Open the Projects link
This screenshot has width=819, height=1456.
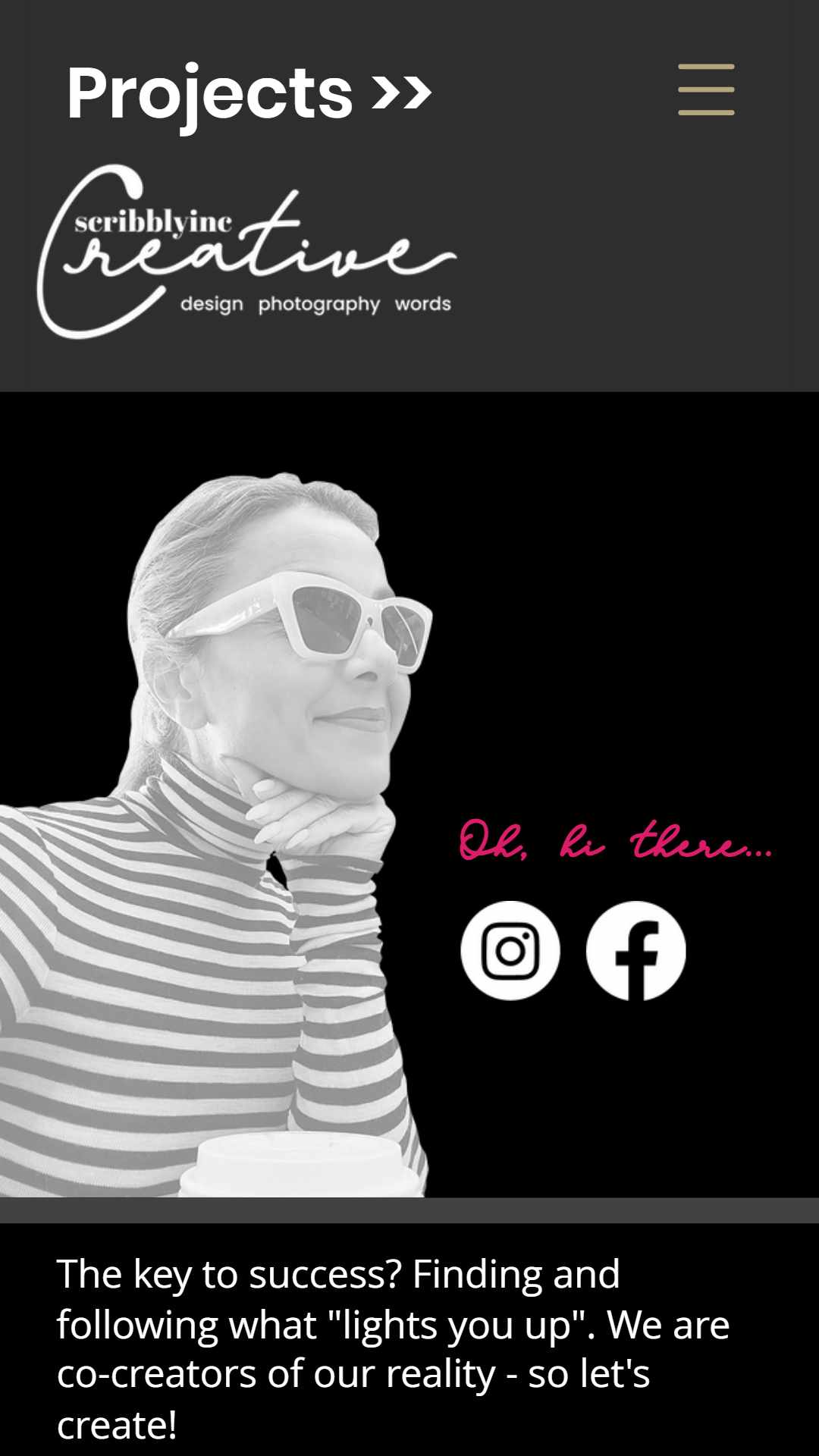(x=249, y=95)
